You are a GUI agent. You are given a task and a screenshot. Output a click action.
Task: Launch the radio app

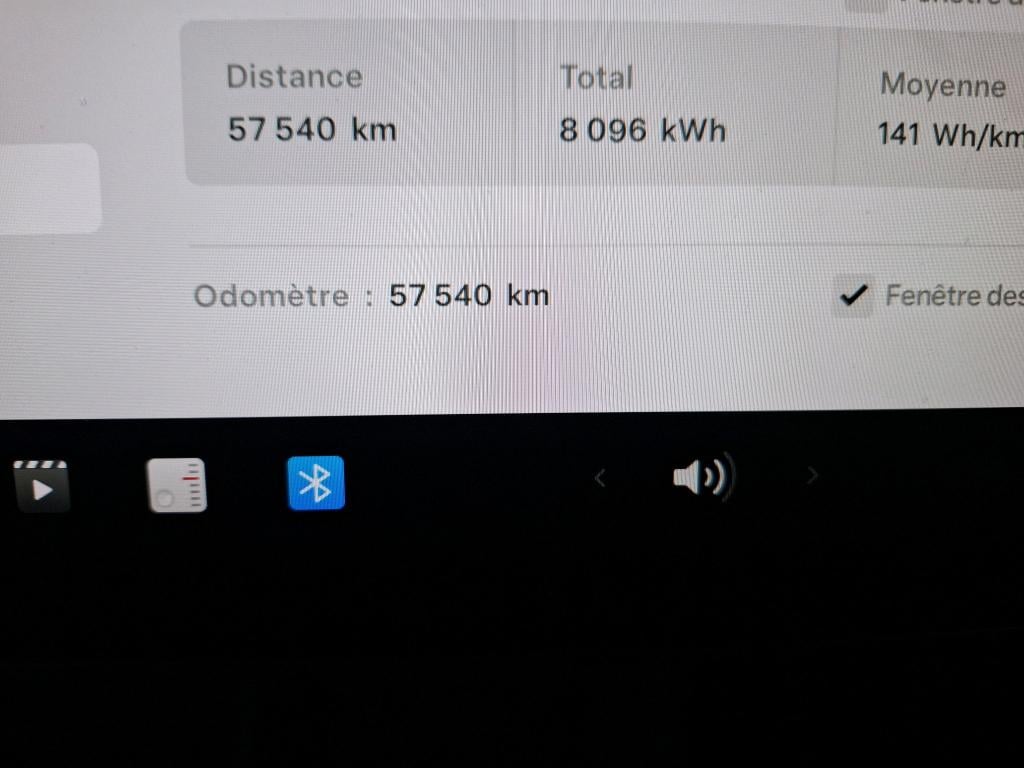[177, 485]
